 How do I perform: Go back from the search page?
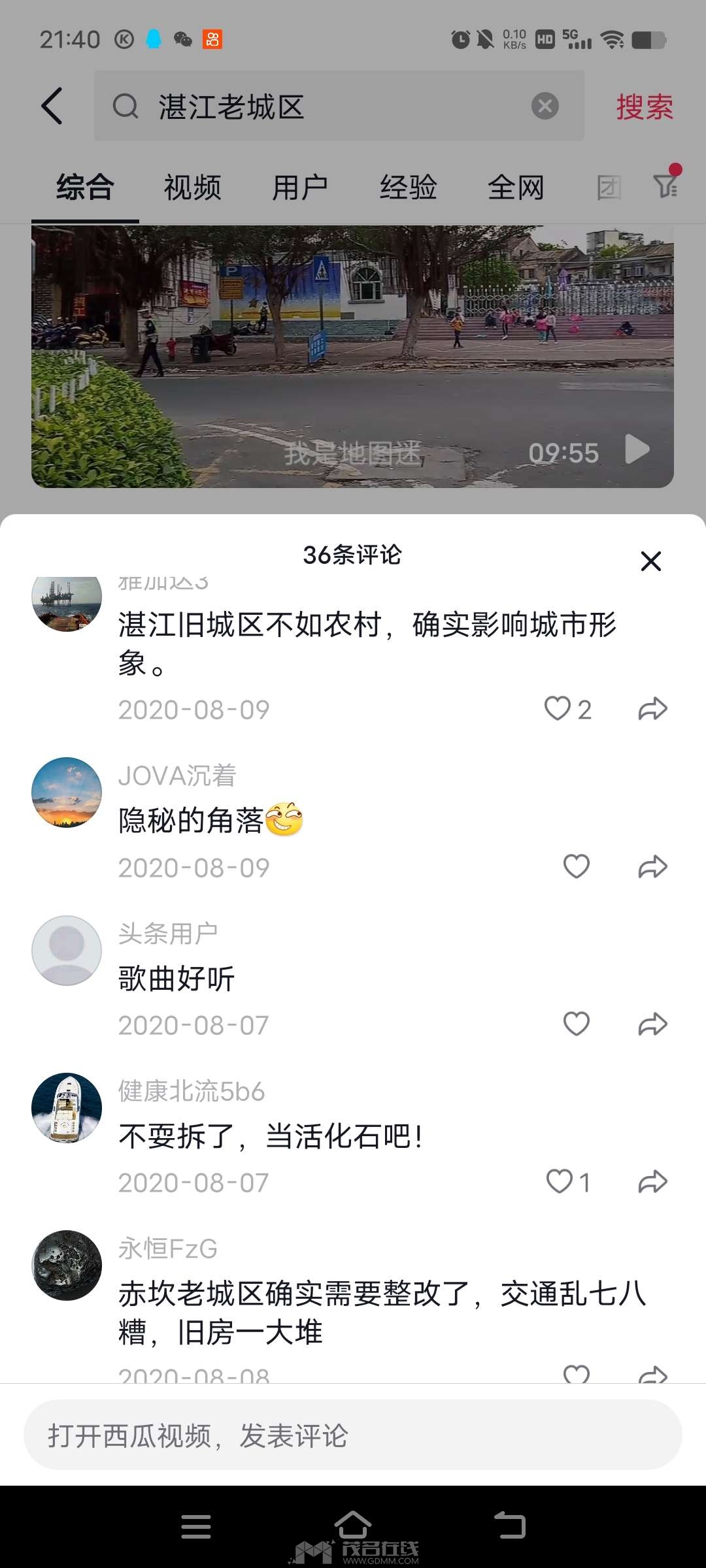tap(52, 106)
